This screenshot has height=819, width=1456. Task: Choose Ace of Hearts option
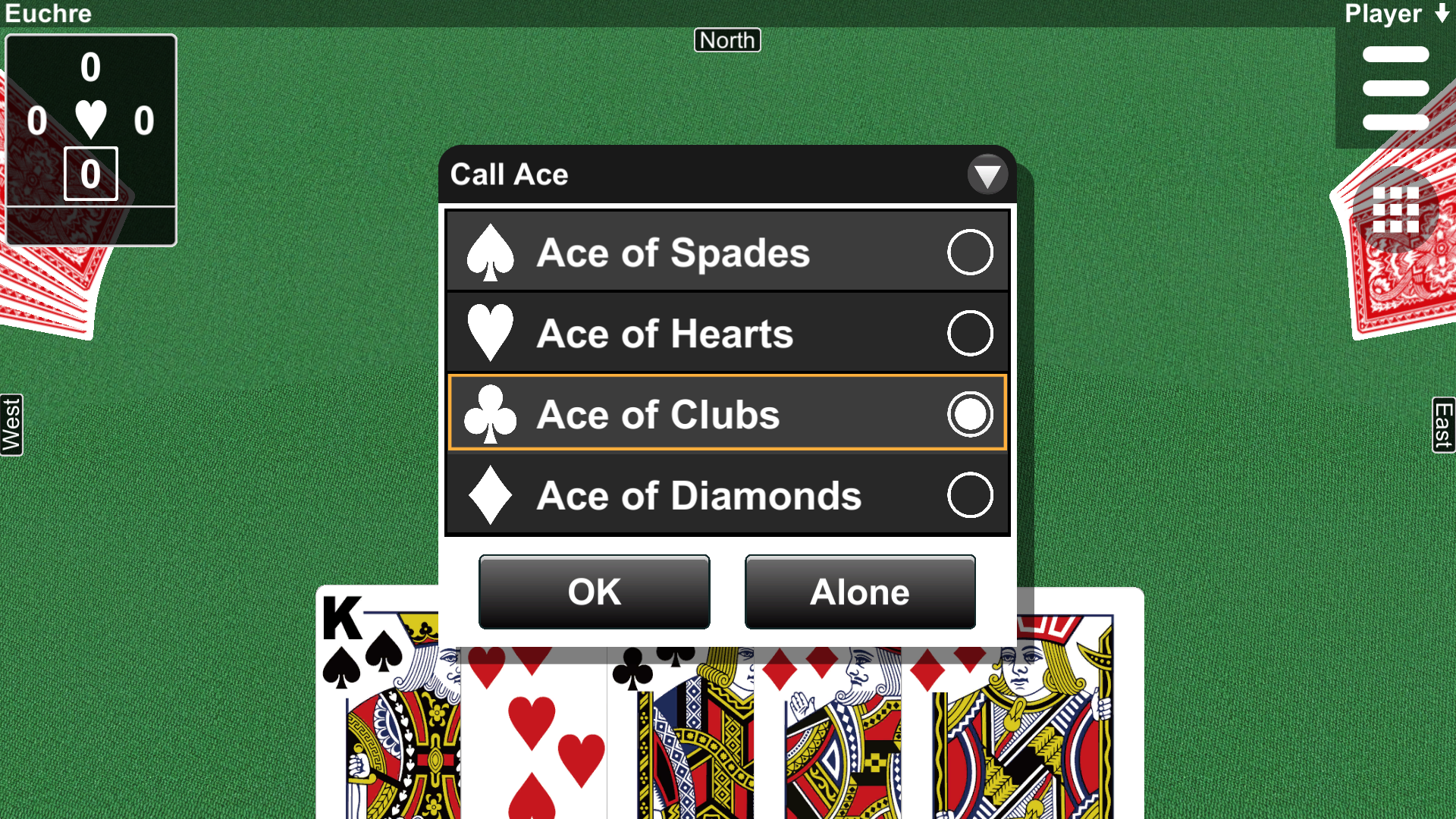click(x=726, y=334)
